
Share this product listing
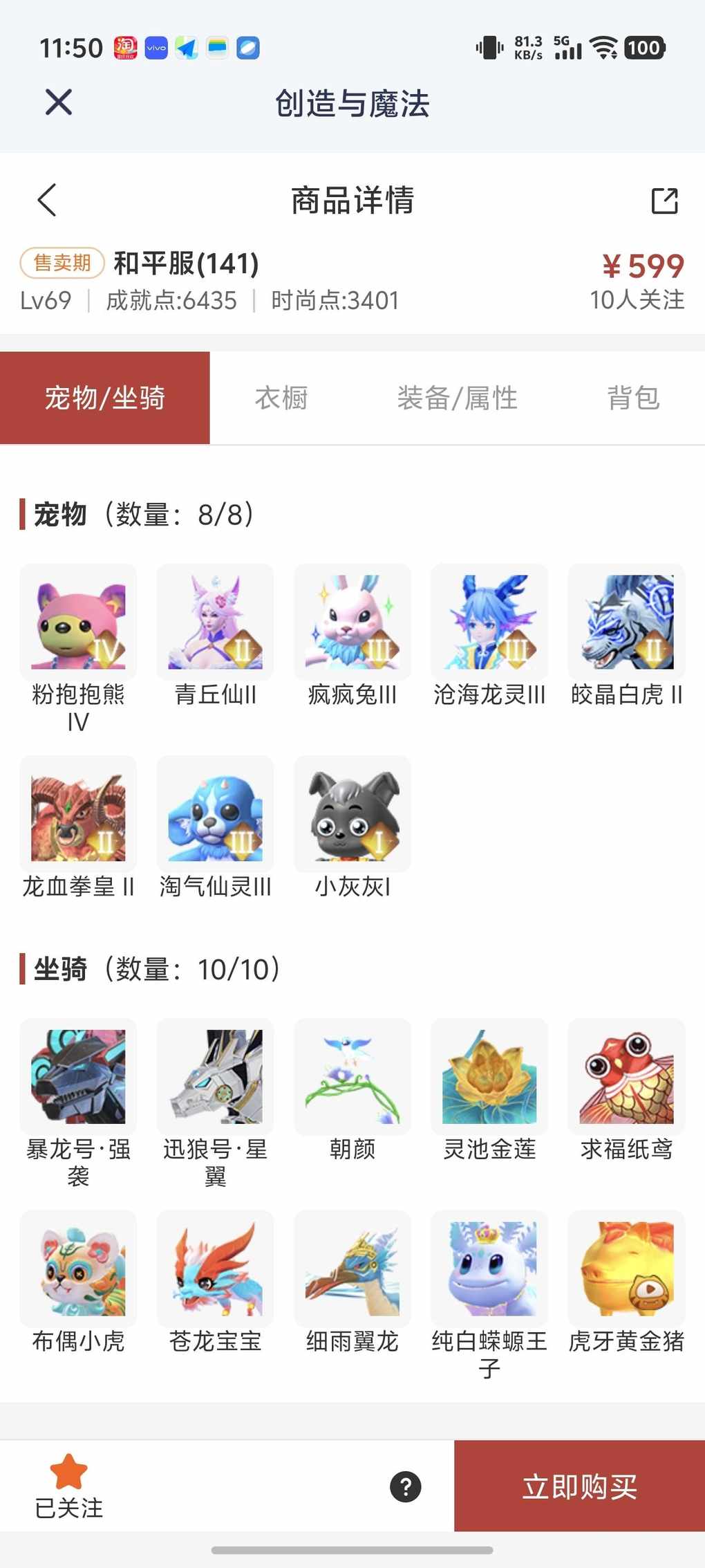click(664, 201)
